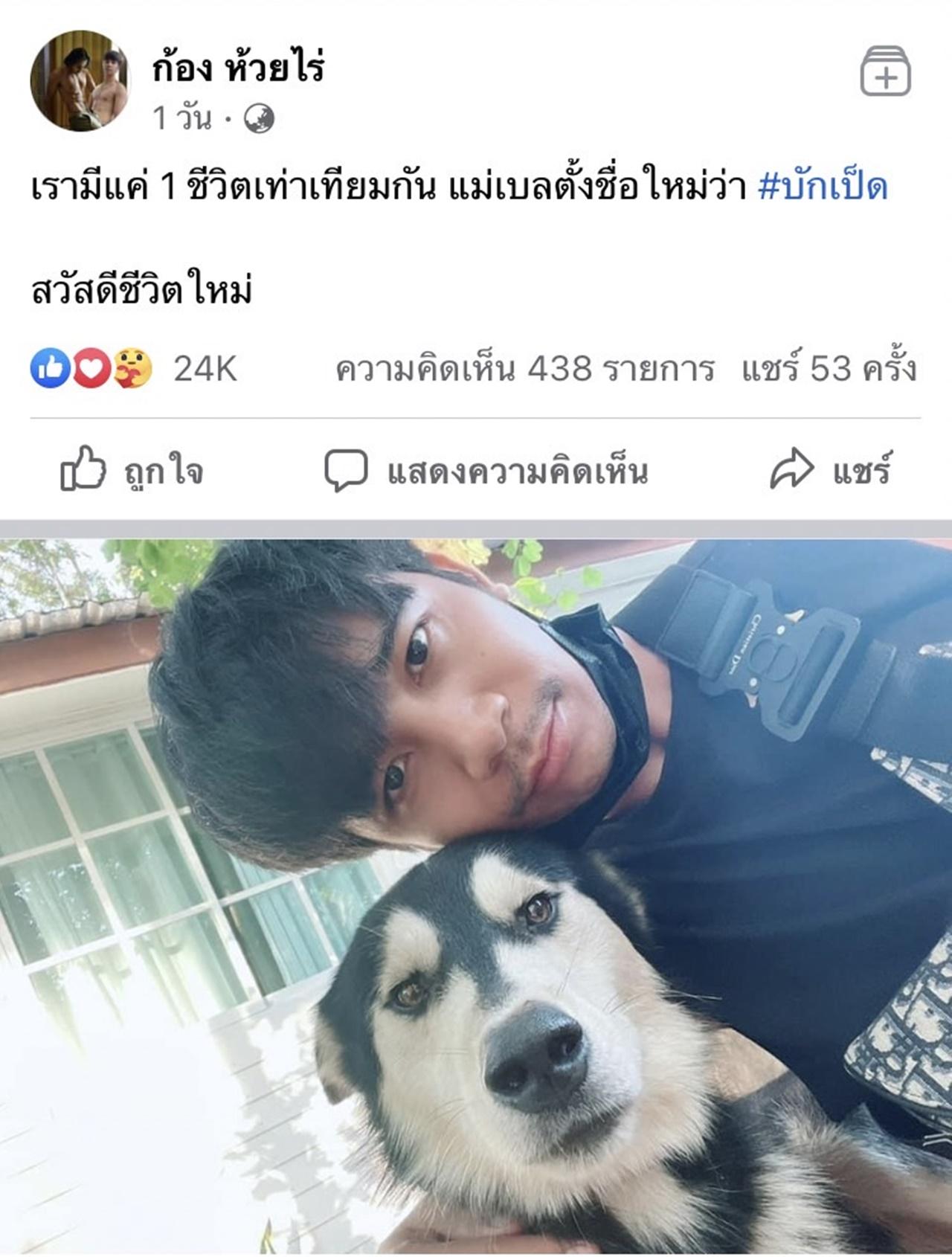
Task: View the 53 shares
Action: (x=828, y=369)
